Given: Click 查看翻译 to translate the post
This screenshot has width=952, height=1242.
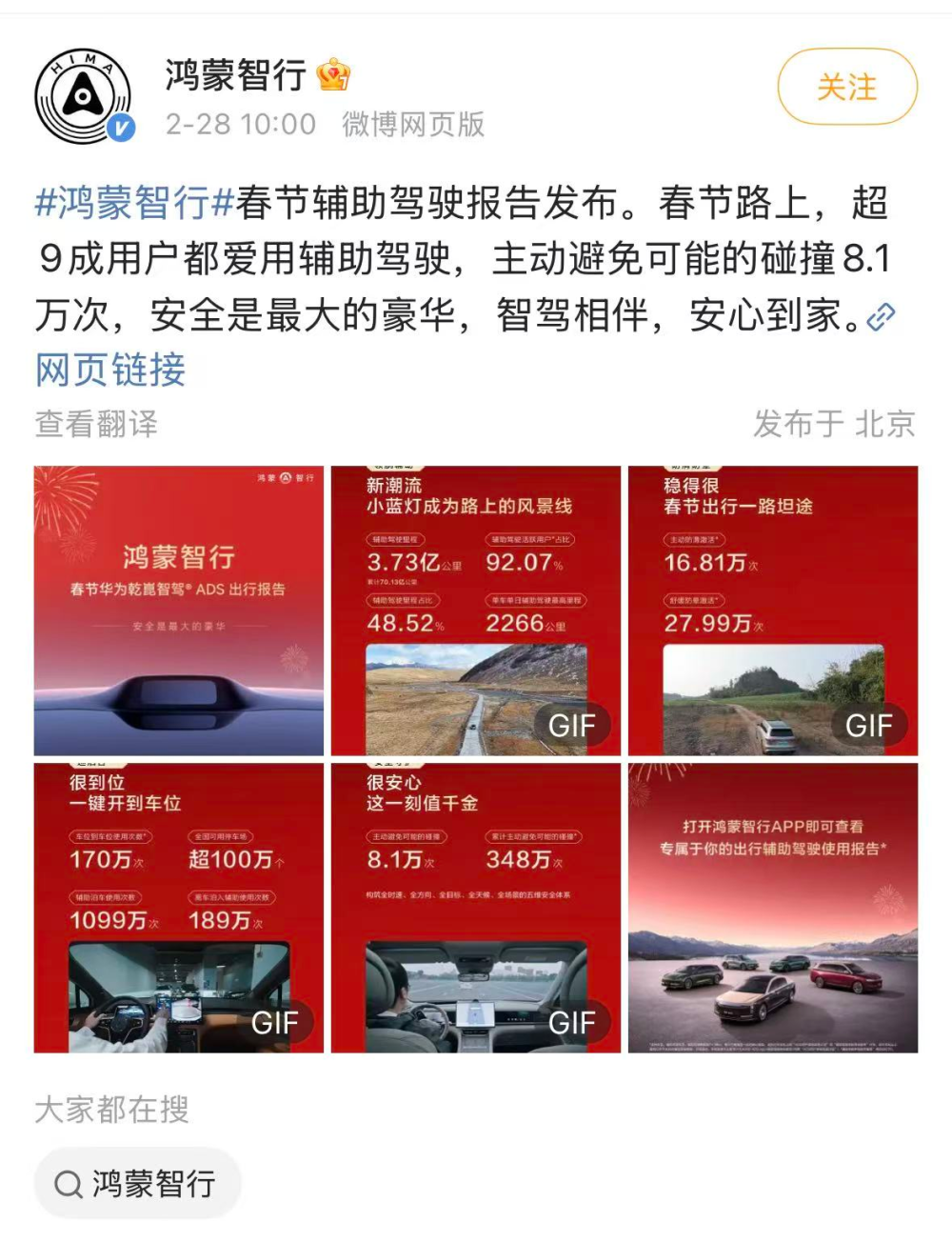Looking at the screenshot, I should click(94, 427).
